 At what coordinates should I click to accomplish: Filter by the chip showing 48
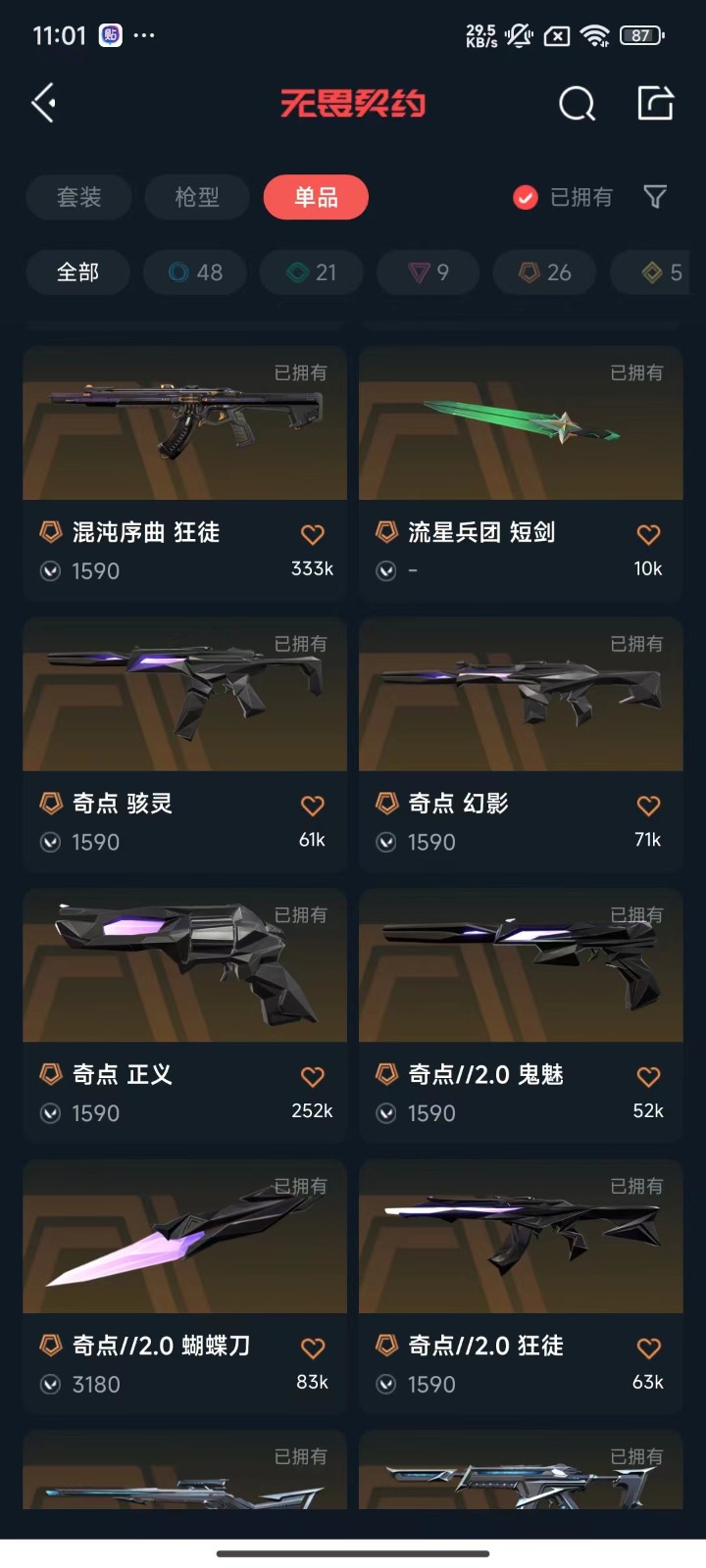click(195, 272)
